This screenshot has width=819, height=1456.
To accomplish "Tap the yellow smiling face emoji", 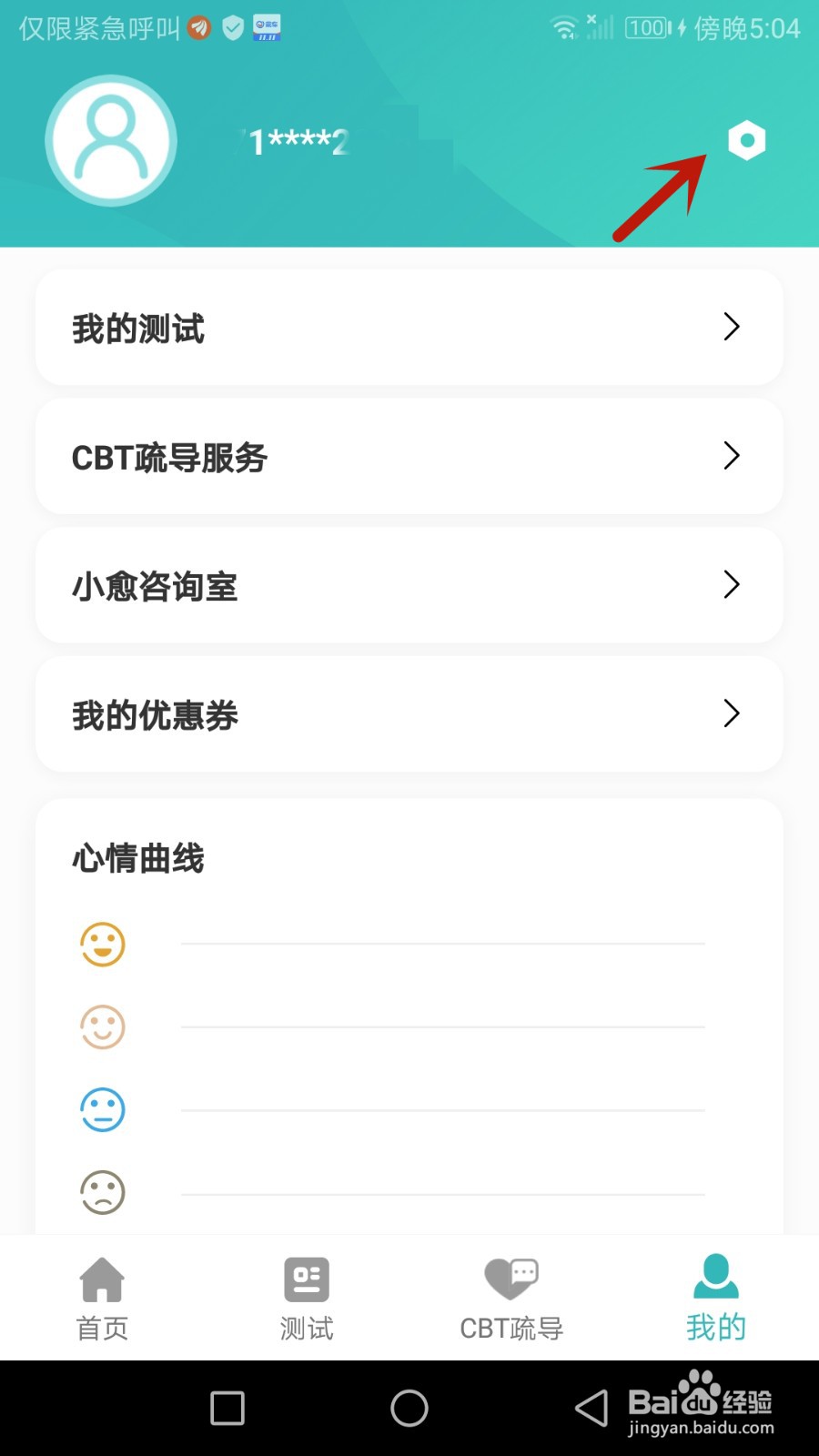I will coord(101,945).
